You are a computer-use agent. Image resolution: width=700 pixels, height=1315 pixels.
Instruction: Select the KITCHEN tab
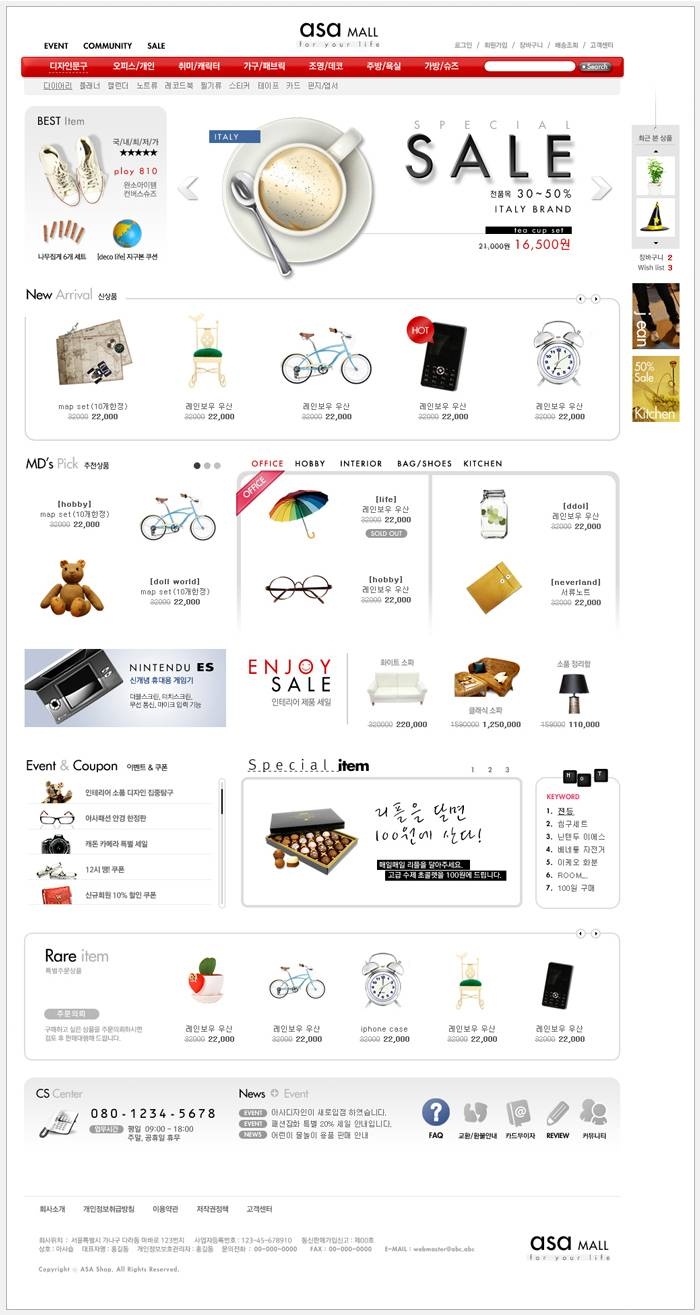(x=482, y=464)
